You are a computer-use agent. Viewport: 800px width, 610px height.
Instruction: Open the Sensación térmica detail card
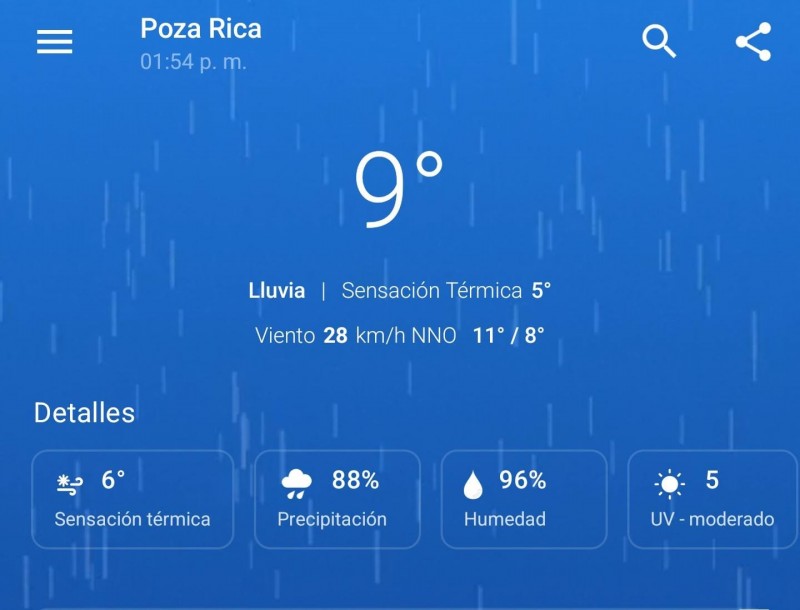point(133,499)
